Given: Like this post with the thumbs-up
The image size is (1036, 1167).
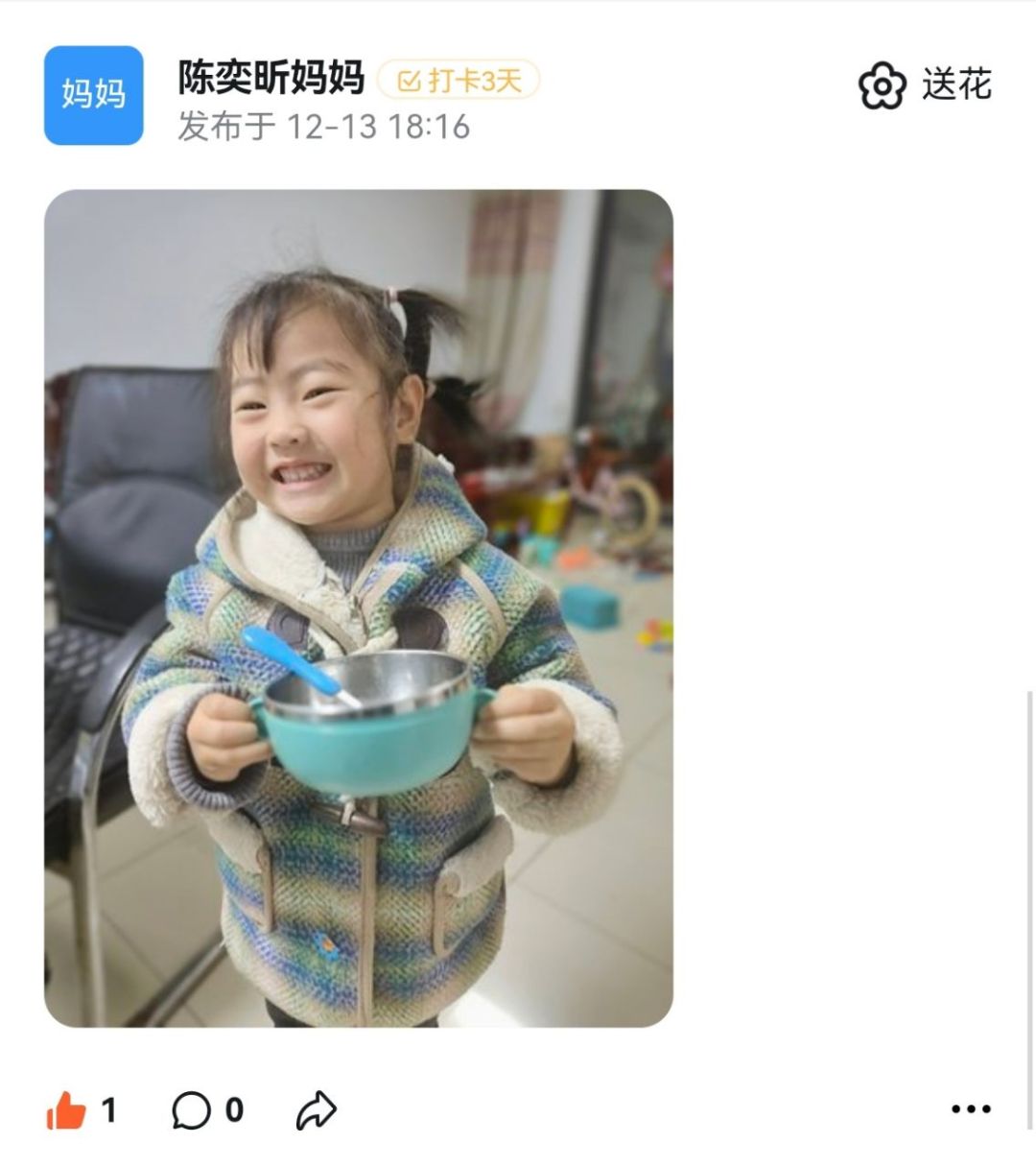Looking at the screenshot, I should coord(66,1110).
